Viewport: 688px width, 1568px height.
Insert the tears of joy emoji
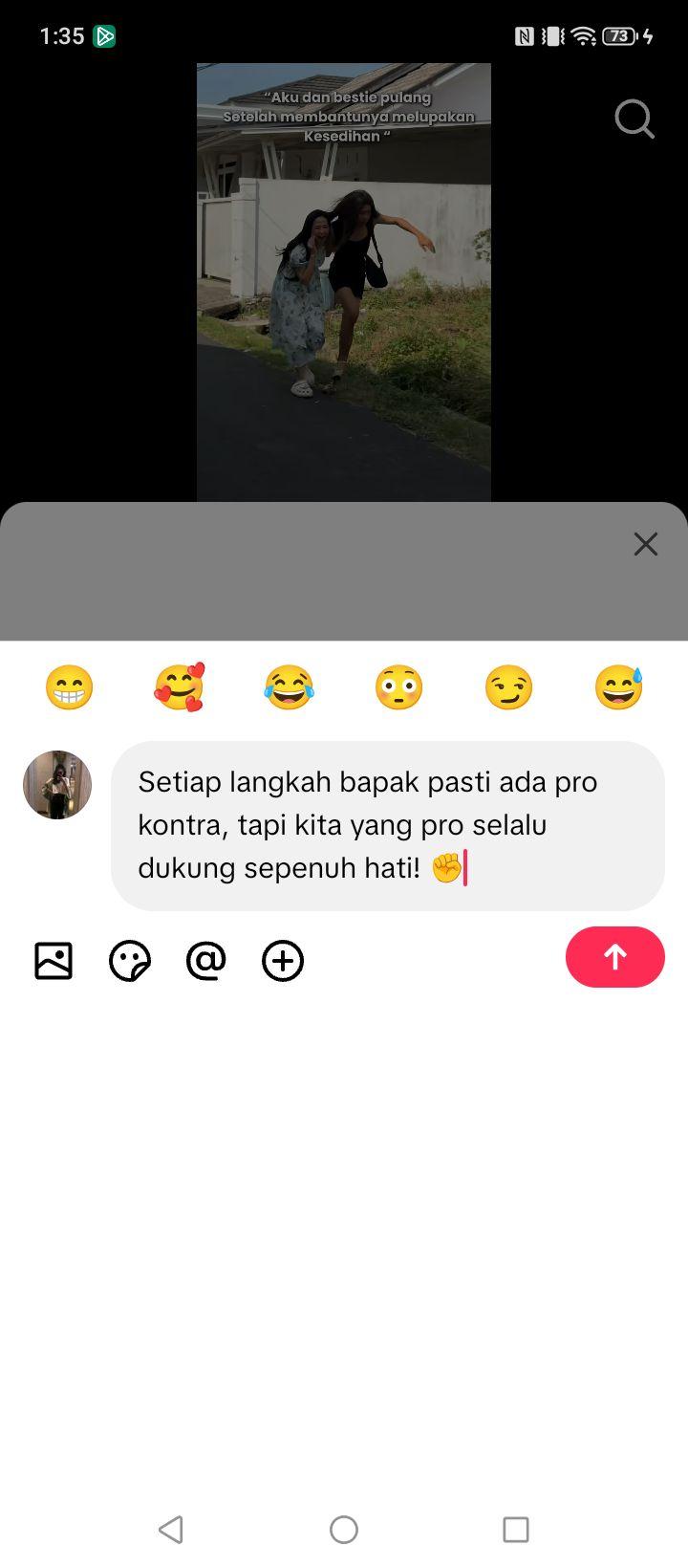289,687
